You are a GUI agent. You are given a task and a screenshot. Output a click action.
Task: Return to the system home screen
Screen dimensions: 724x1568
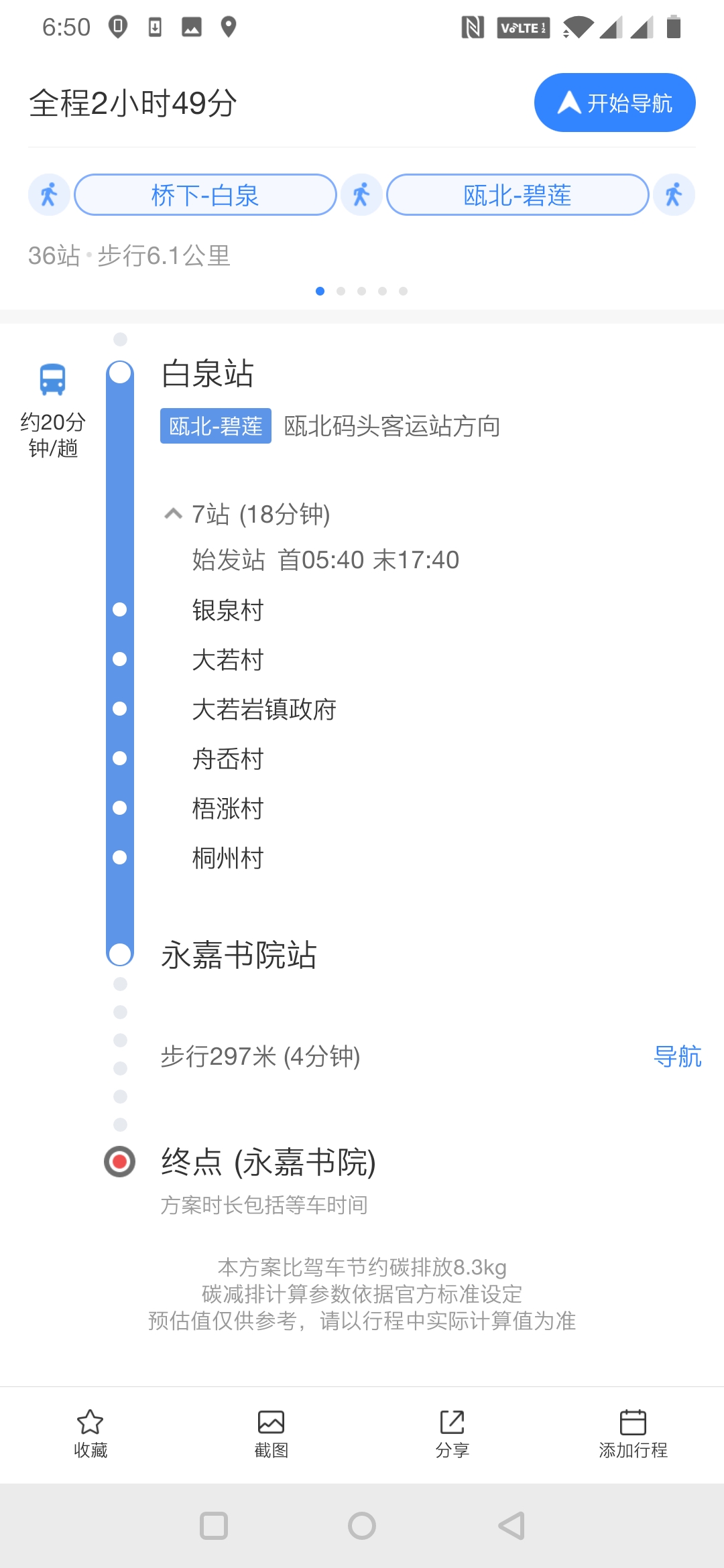[x=362, y=1526]
